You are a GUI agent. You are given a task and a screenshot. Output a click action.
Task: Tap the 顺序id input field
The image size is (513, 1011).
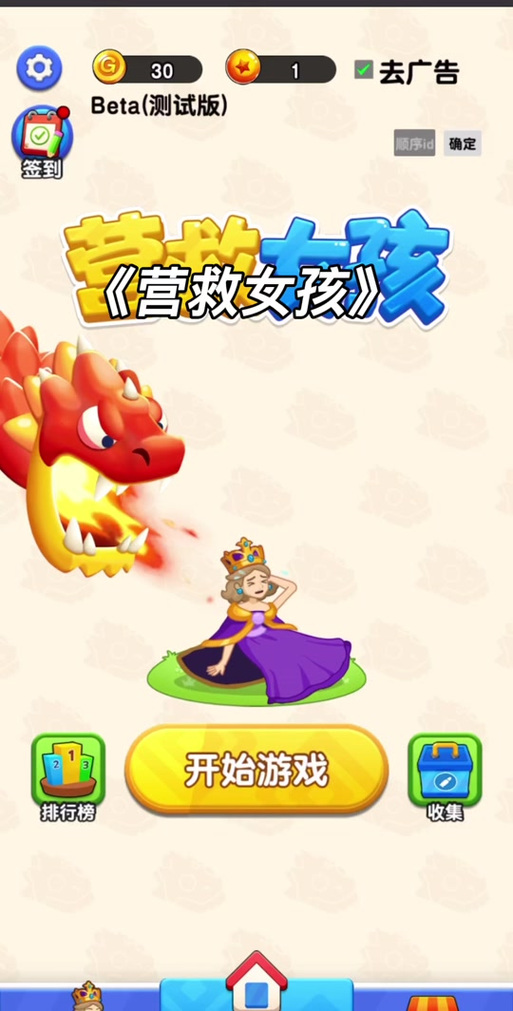(414, 143)
